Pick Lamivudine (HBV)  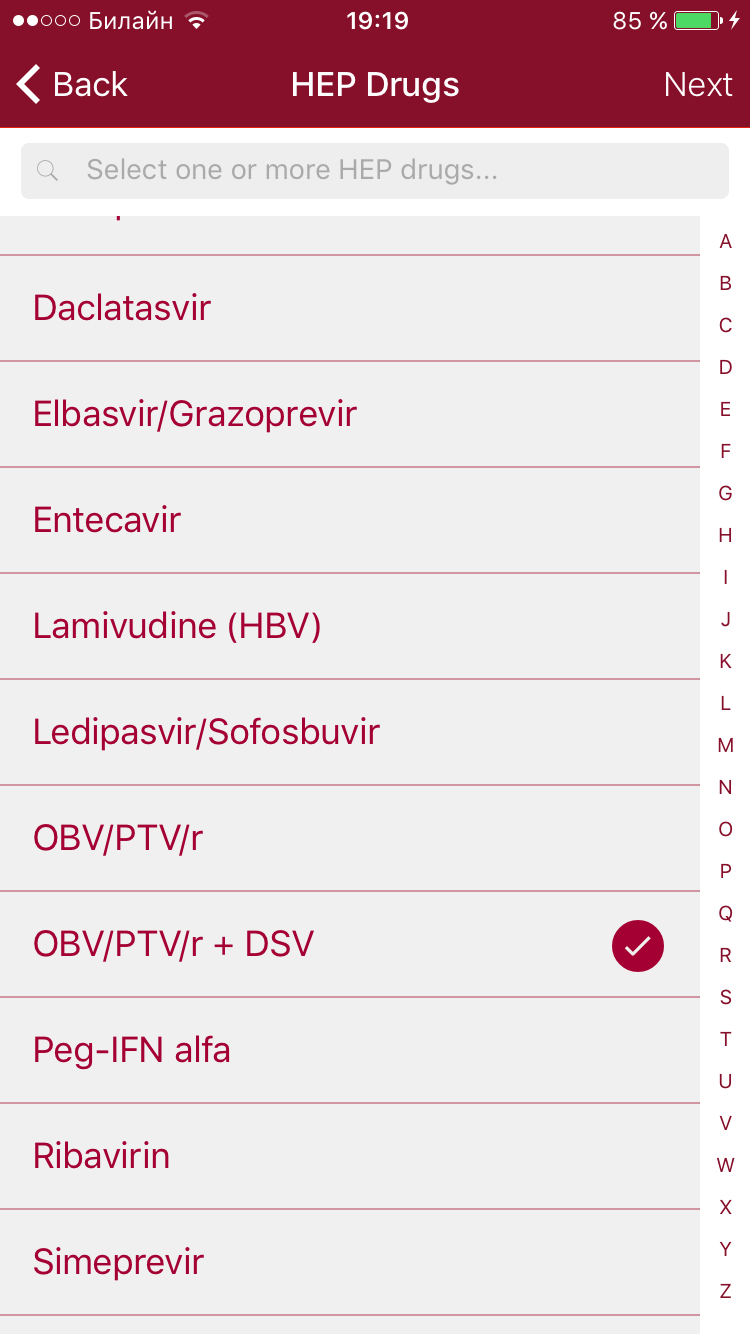pyautogui.click(x=350, y=626)
